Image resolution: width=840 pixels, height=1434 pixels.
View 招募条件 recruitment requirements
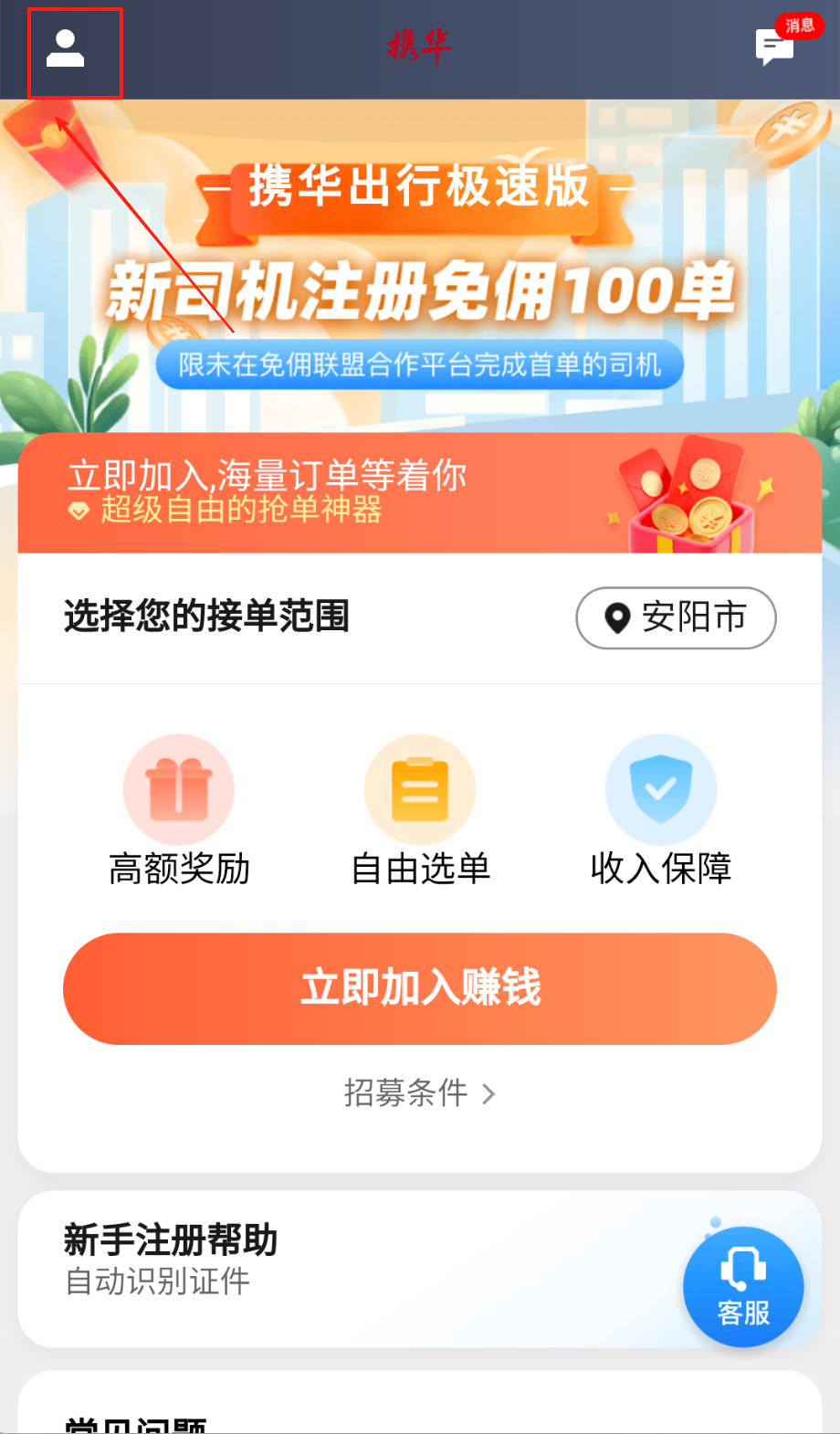420,1092
